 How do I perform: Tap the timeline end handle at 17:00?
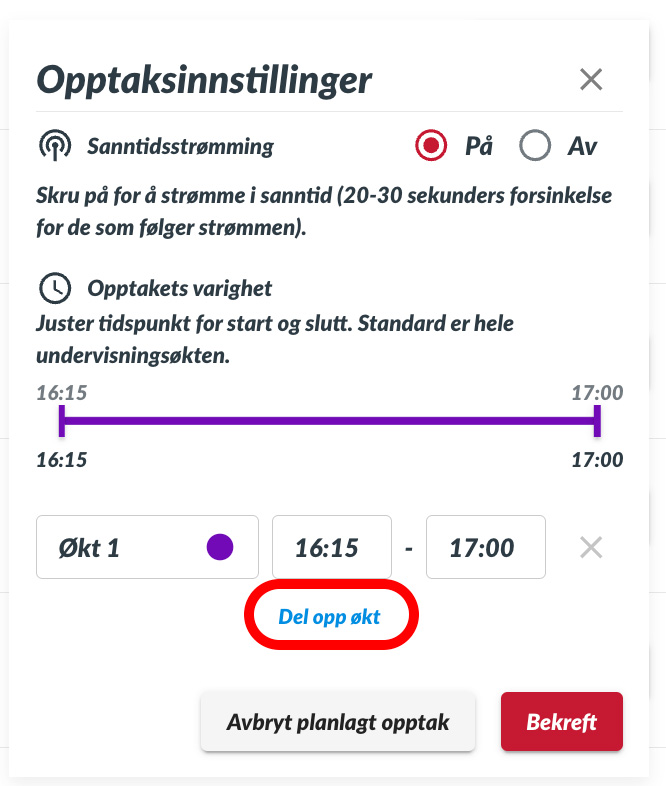(598, 421)
